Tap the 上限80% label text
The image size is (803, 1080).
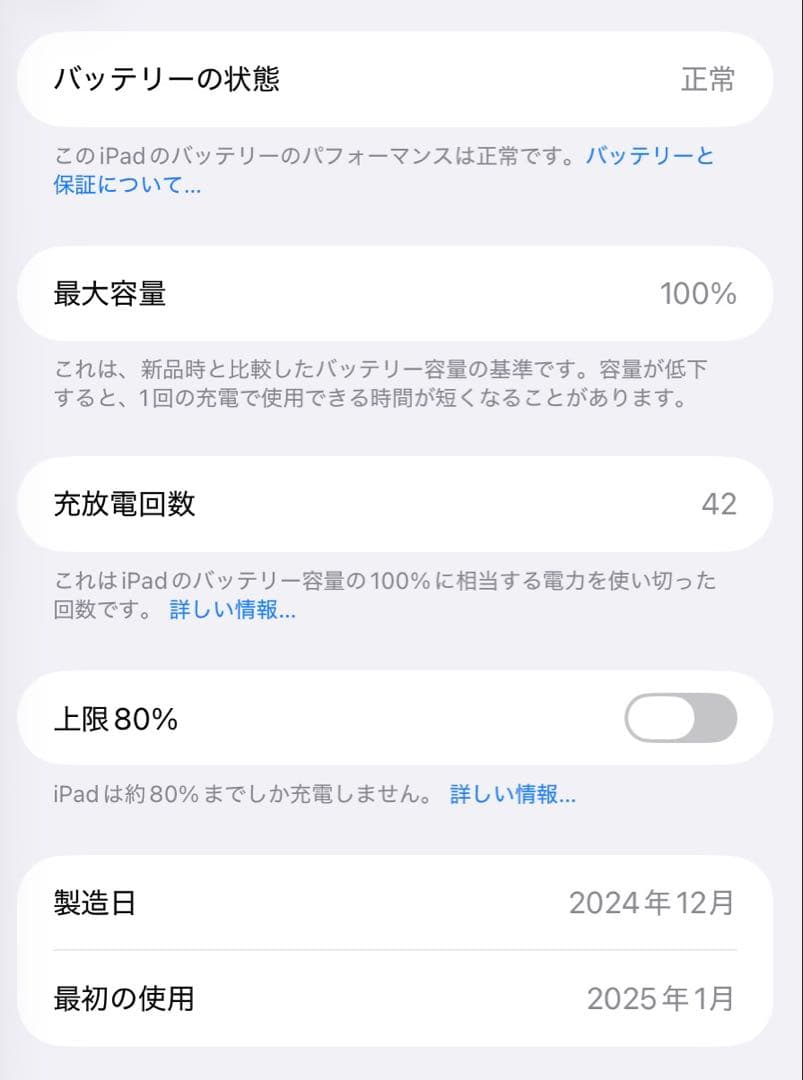[x=115, y=718]
